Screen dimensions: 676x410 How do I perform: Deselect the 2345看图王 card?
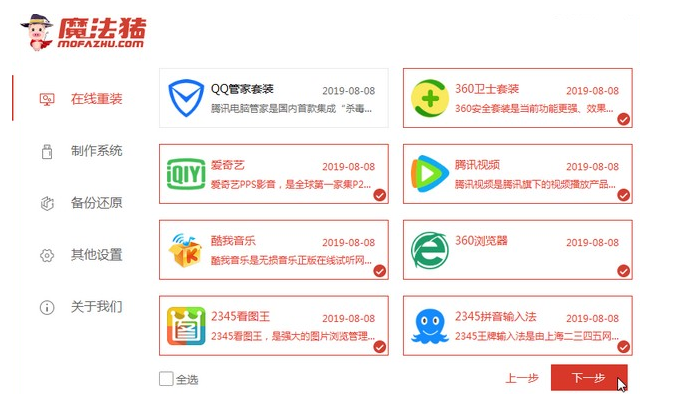pos(274,326)
